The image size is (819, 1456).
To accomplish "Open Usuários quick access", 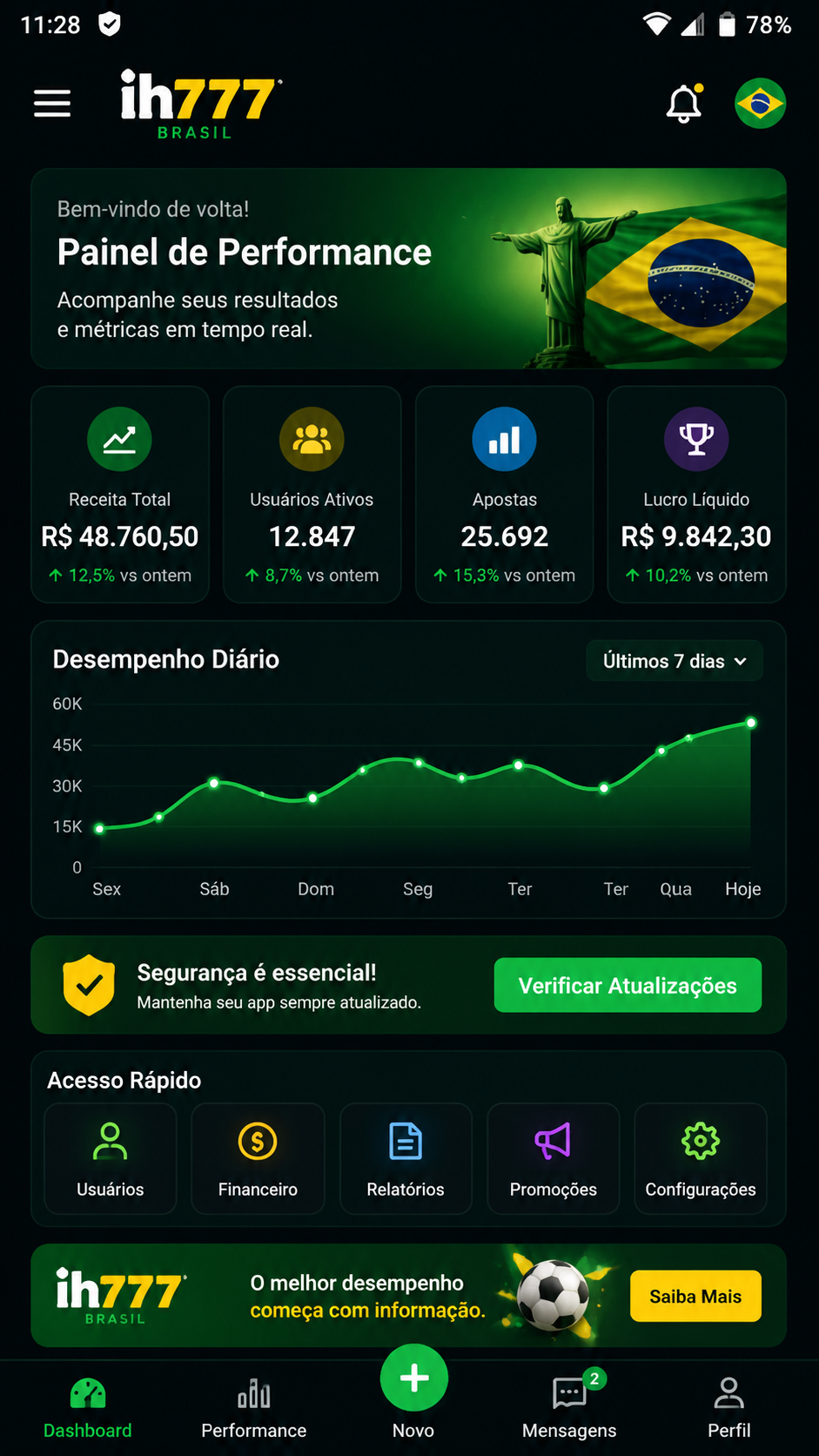I will coord(111,1159).
